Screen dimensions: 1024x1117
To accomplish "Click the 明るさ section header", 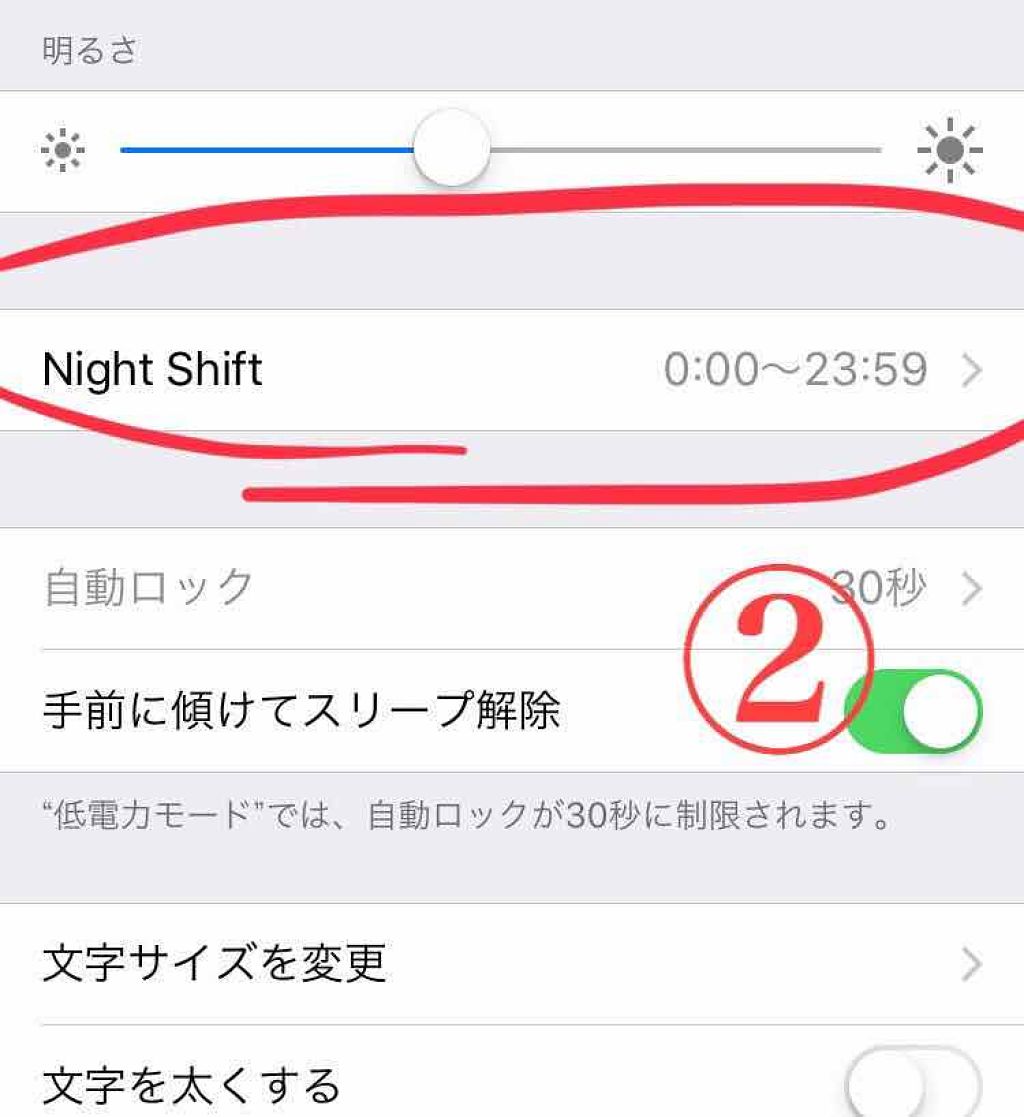I will [73, 42].
